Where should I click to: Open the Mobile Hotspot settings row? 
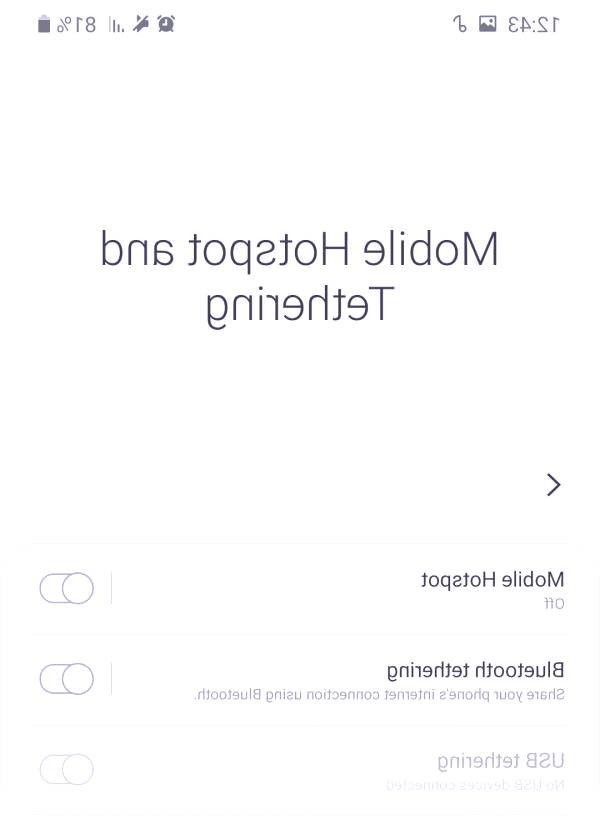(x=400, y=589)
